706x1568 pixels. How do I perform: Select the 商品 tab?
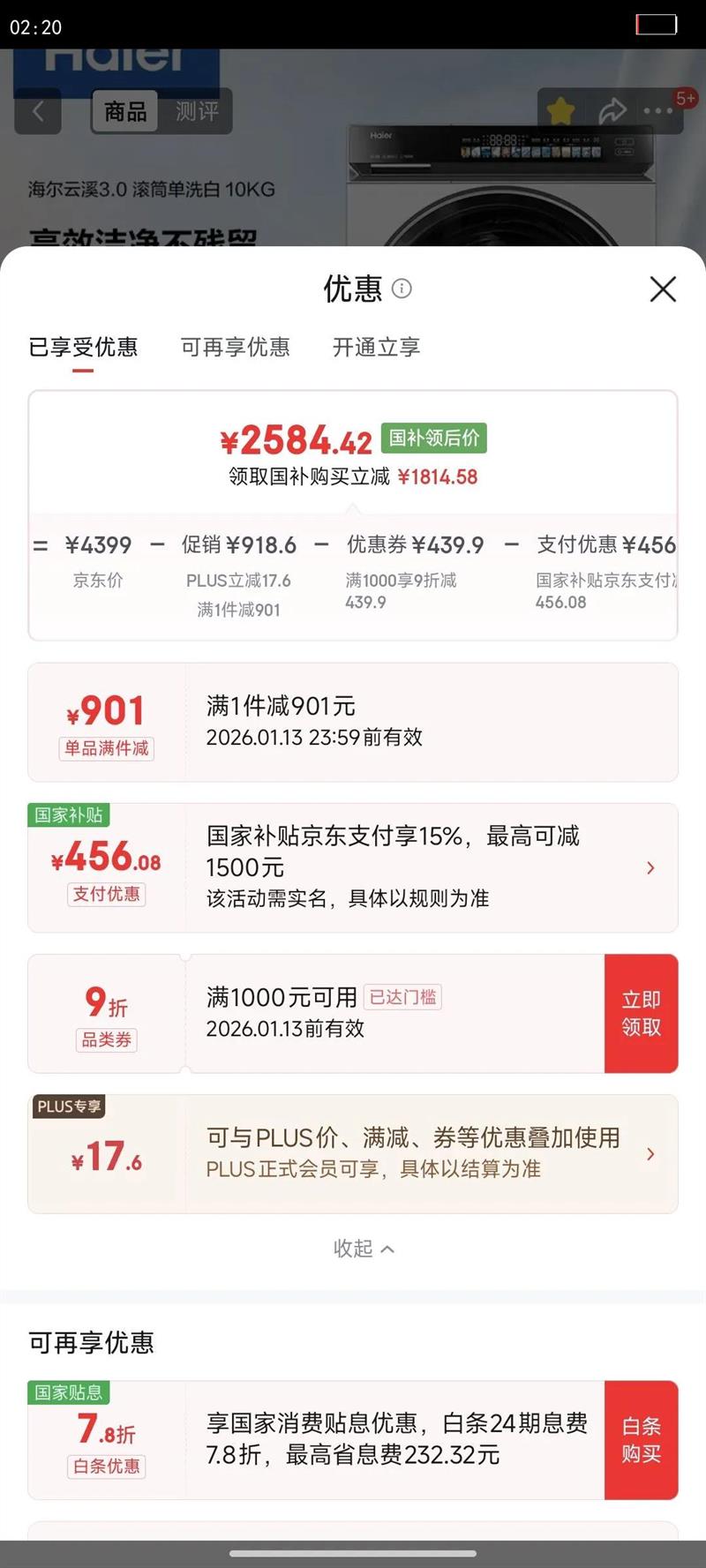(x=123, y=111)
